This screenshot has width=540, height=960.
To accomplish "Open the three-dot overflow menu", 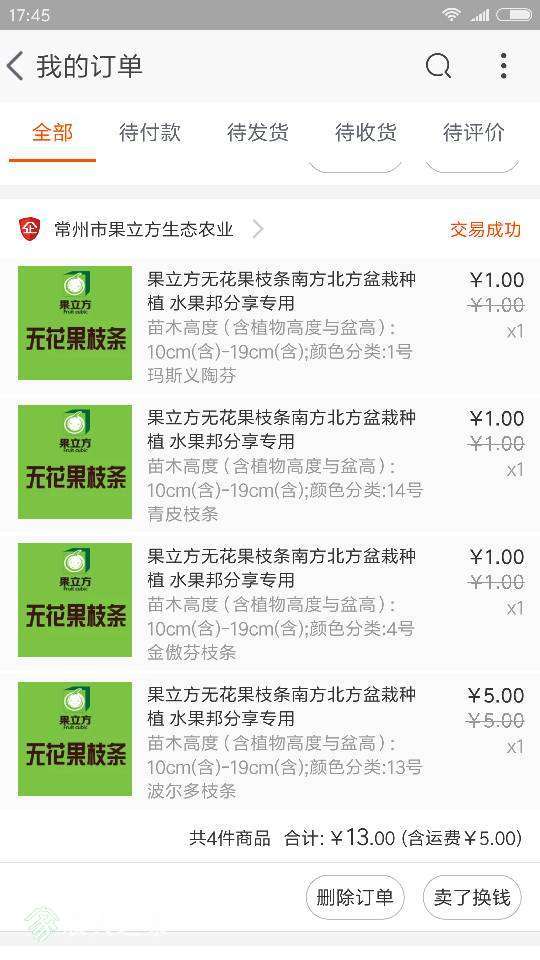I will point(503,66).
